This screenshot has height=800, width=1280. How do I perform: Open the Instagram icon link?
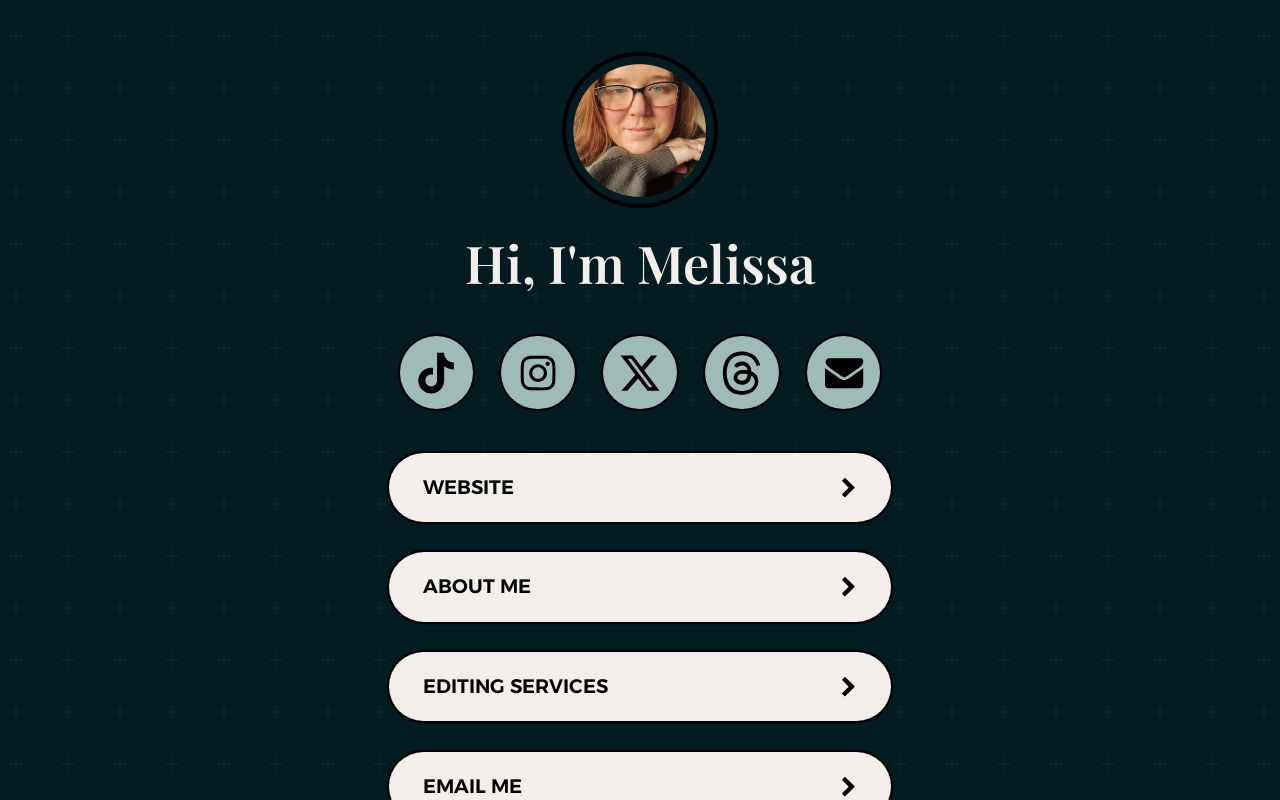click(538, 373)
